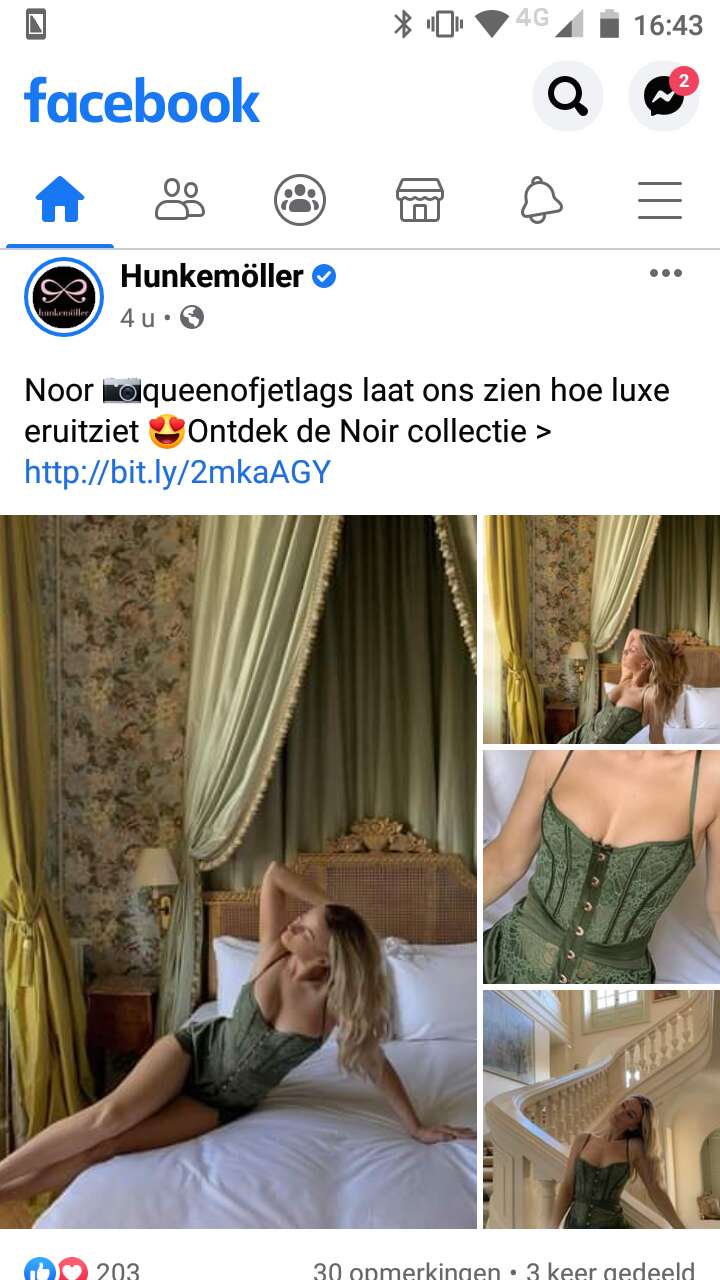This screenshot has height=1280, width=720.
Task: View the top-right curtain photo
Action: pyautogui.click(x=601, y=629)
